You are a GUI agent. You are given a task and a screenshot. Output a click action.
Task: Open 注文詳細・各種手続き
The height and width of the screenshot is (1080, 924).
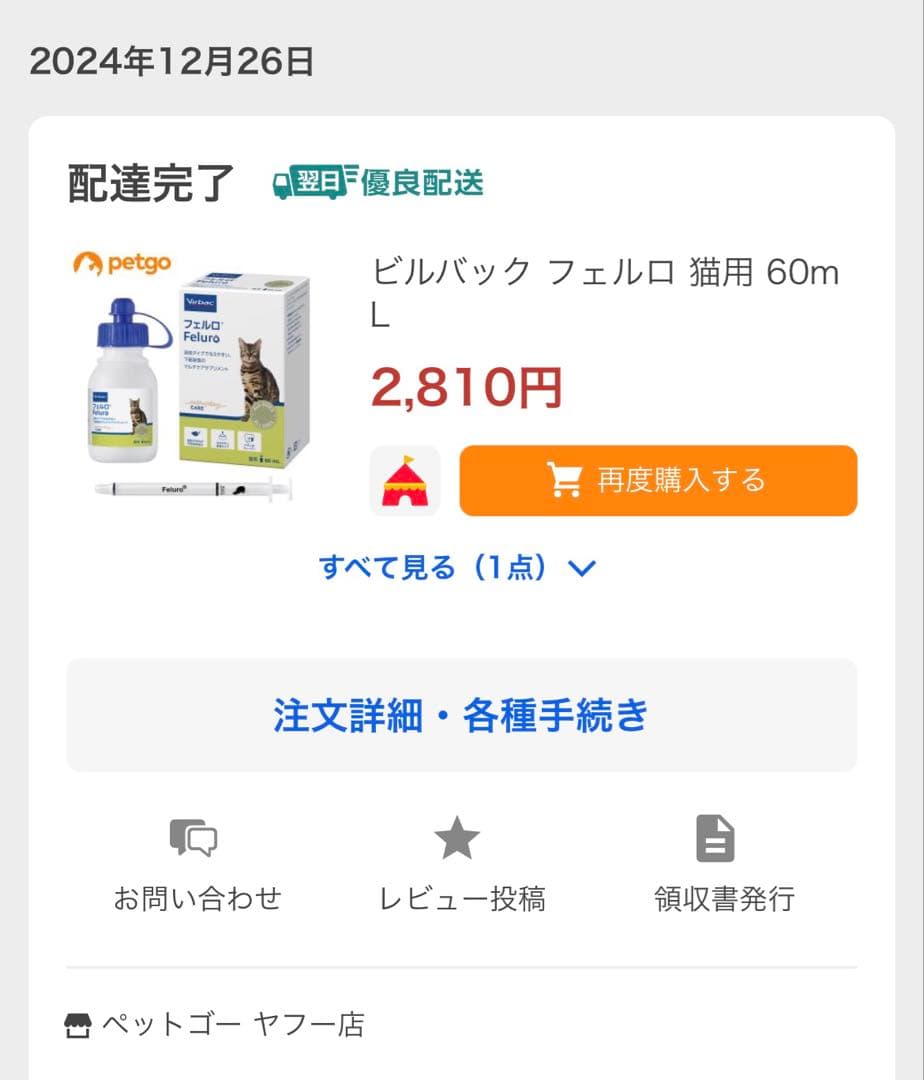coord(462,714)
